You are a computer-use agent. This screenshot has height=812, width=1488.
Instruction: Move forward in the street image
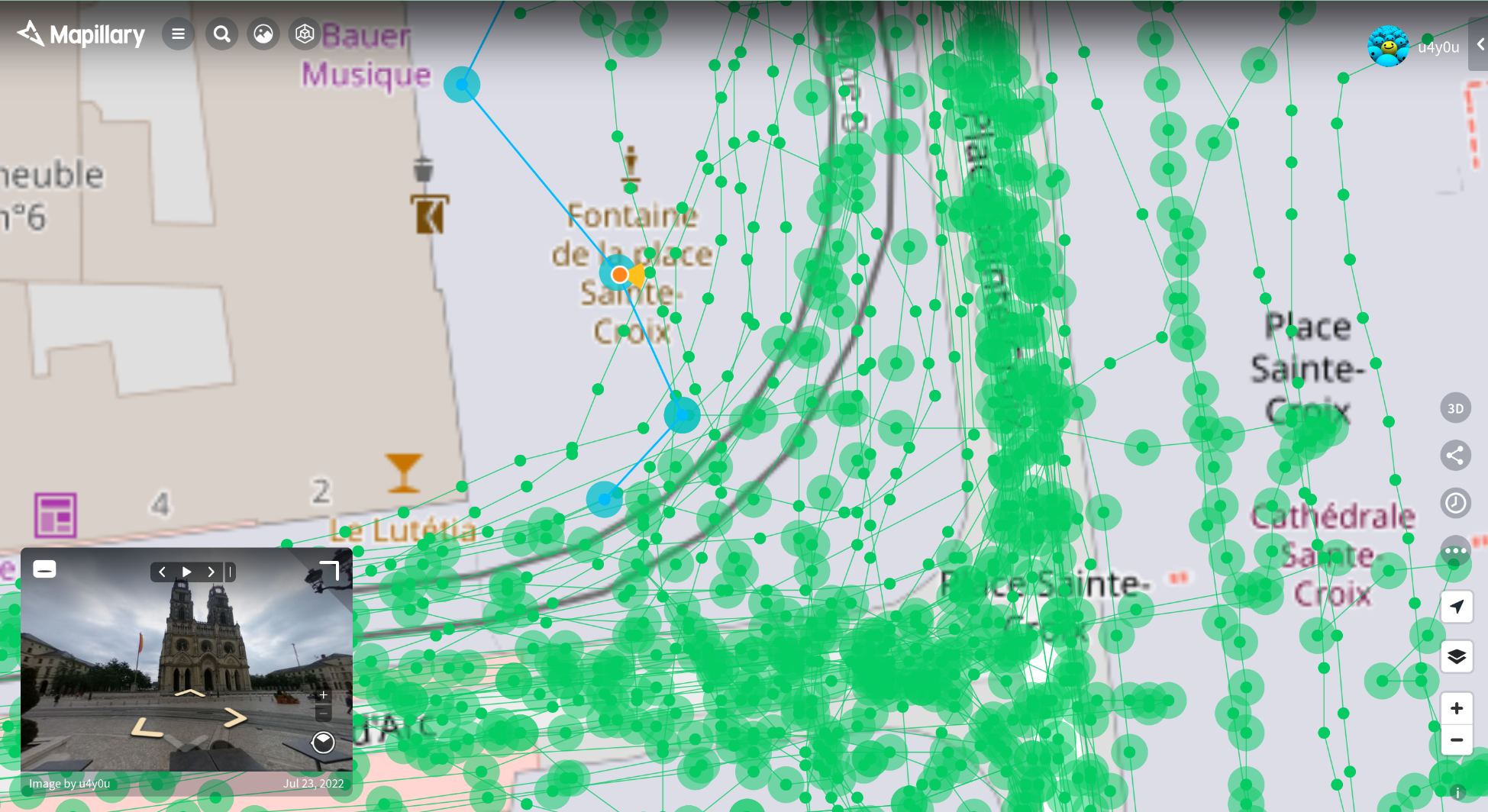189,693
